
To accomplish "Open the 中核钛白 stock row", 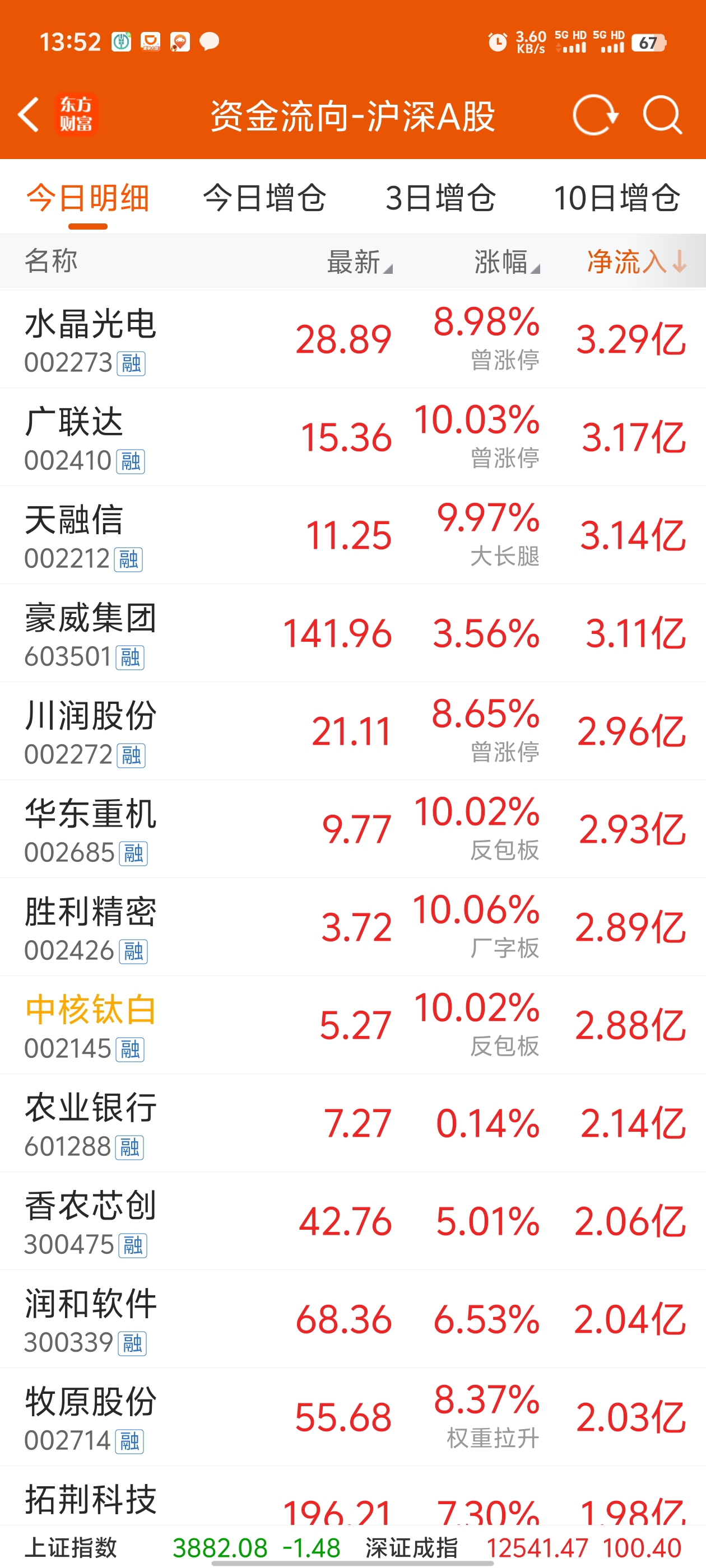I will coord(352,1025).
